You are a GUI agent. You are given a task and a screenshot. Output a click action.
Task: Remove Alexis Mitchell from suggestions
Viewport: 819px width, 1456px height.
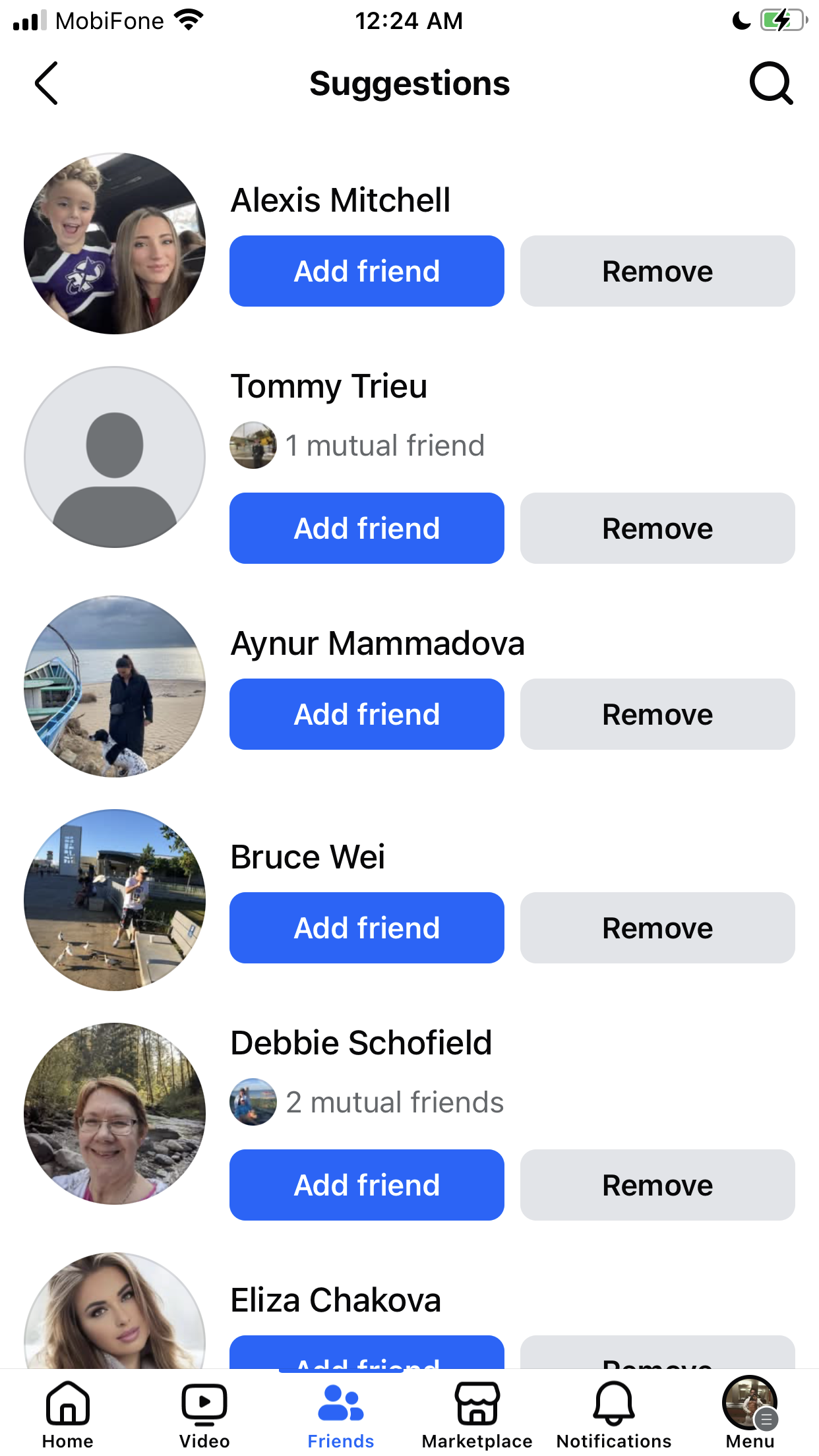[x=657, y=271]
